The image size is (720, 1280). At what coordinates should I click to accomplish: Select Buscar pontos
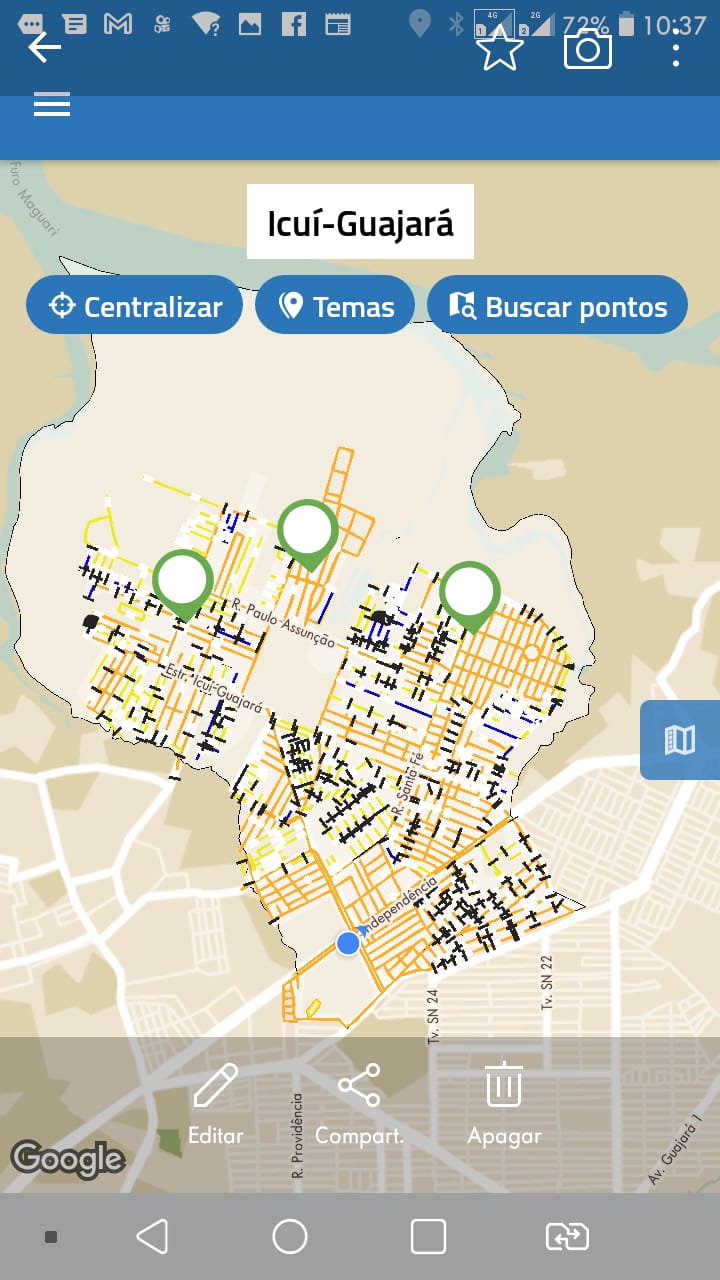click(x=557, y=306)
